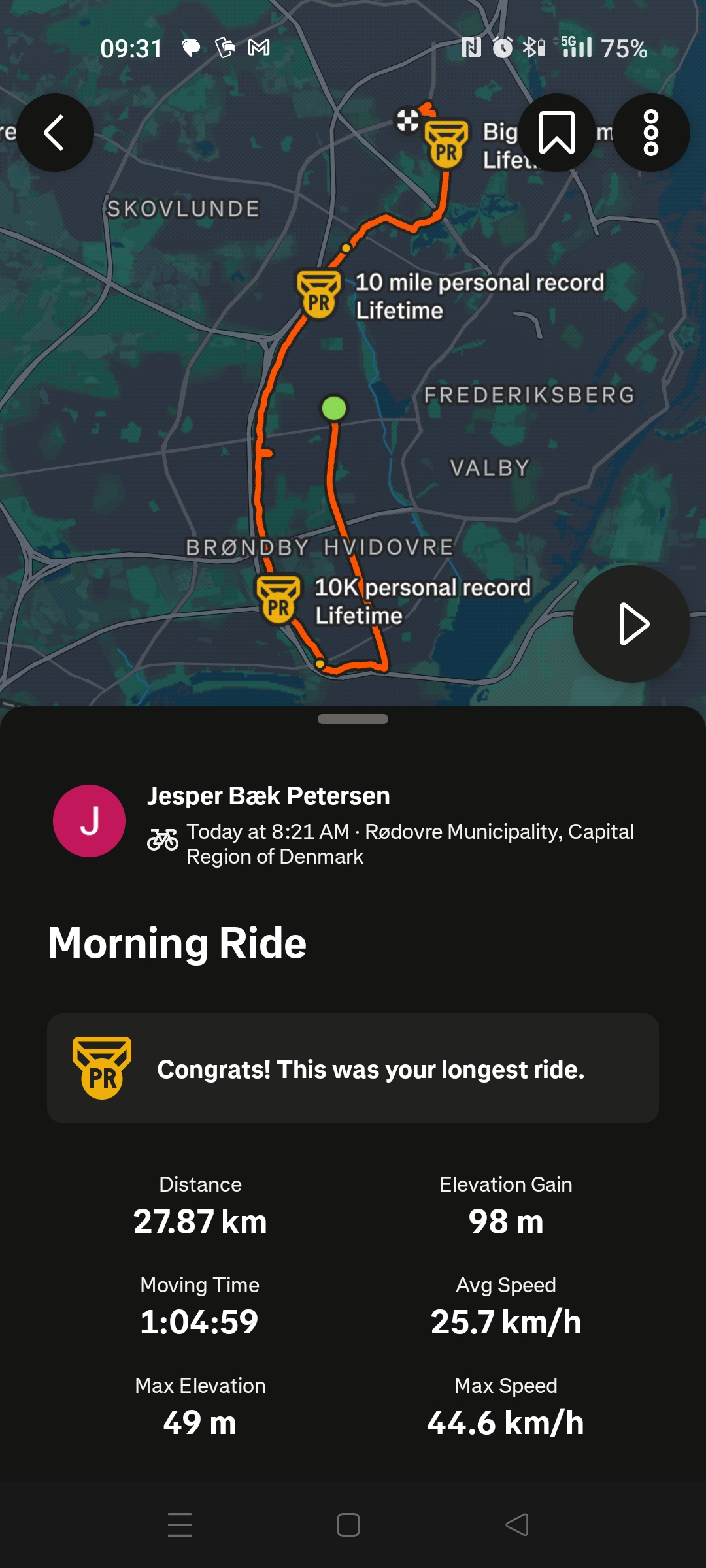Bookmark this ride's route
Screen dimensions: 706x1568
tap(556, 133)
